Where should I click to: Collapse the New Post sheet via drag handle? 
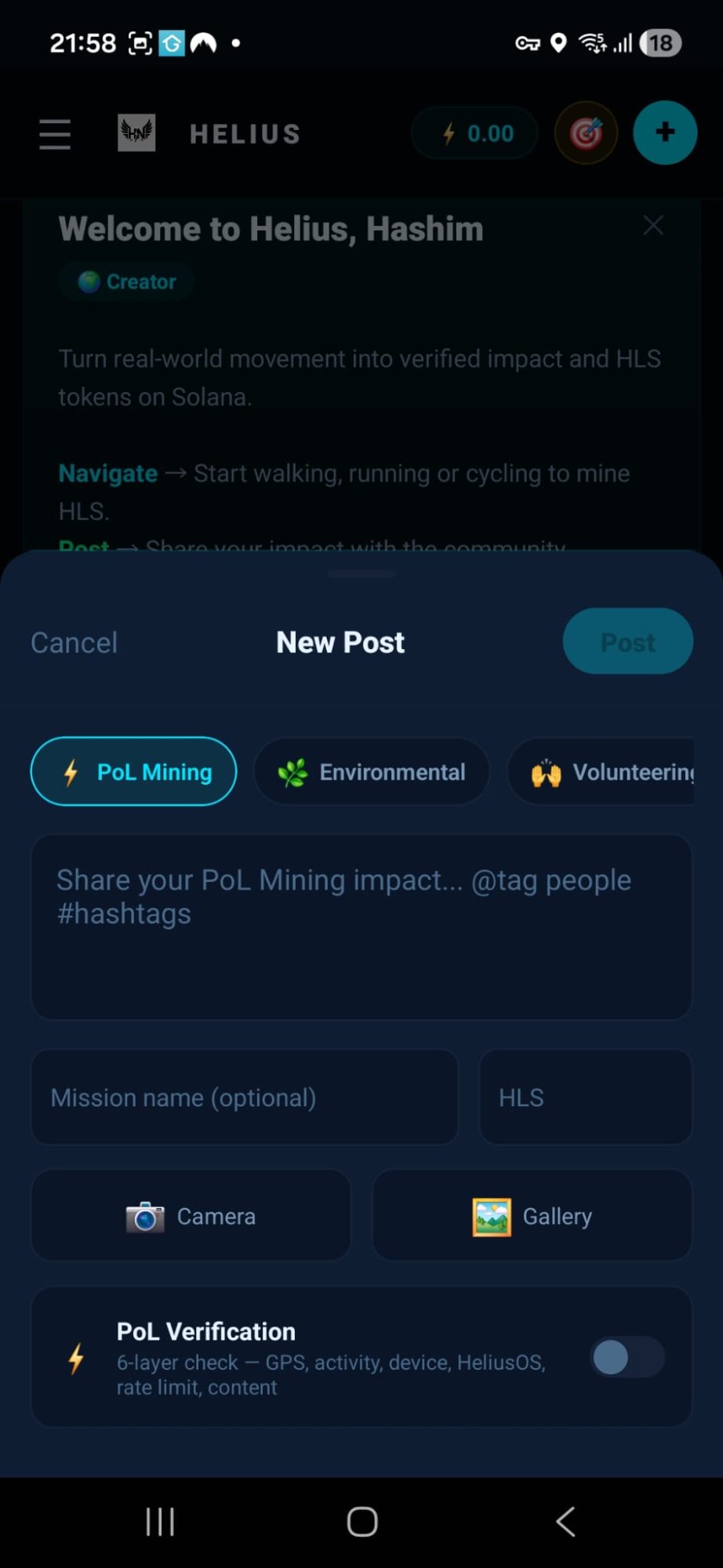point(361,573)
